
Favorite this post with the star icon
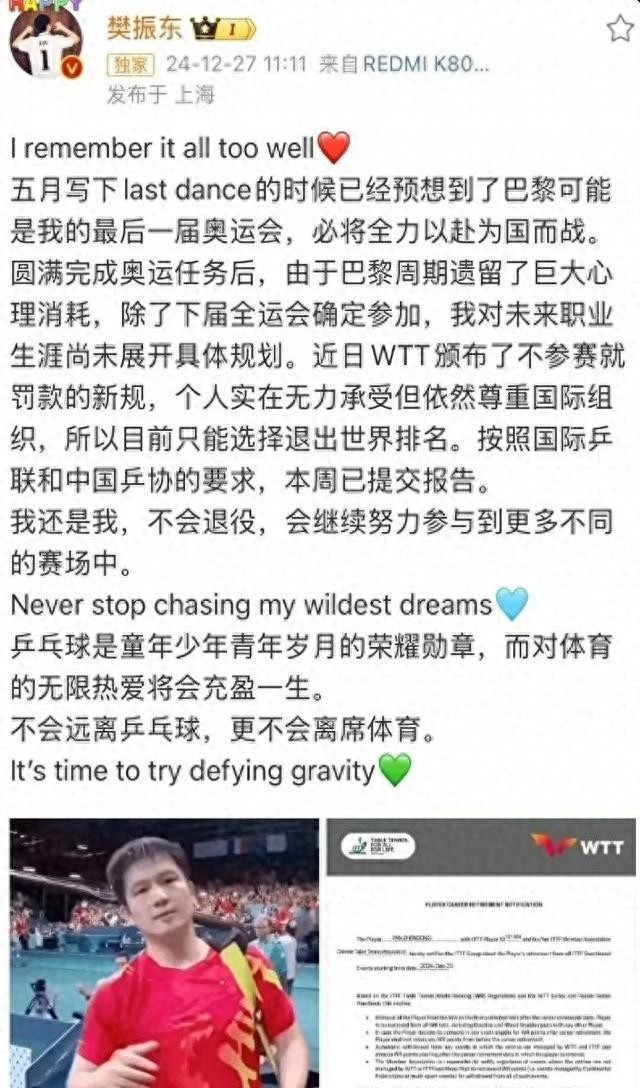pyautogui.click(x=619, y=28)
